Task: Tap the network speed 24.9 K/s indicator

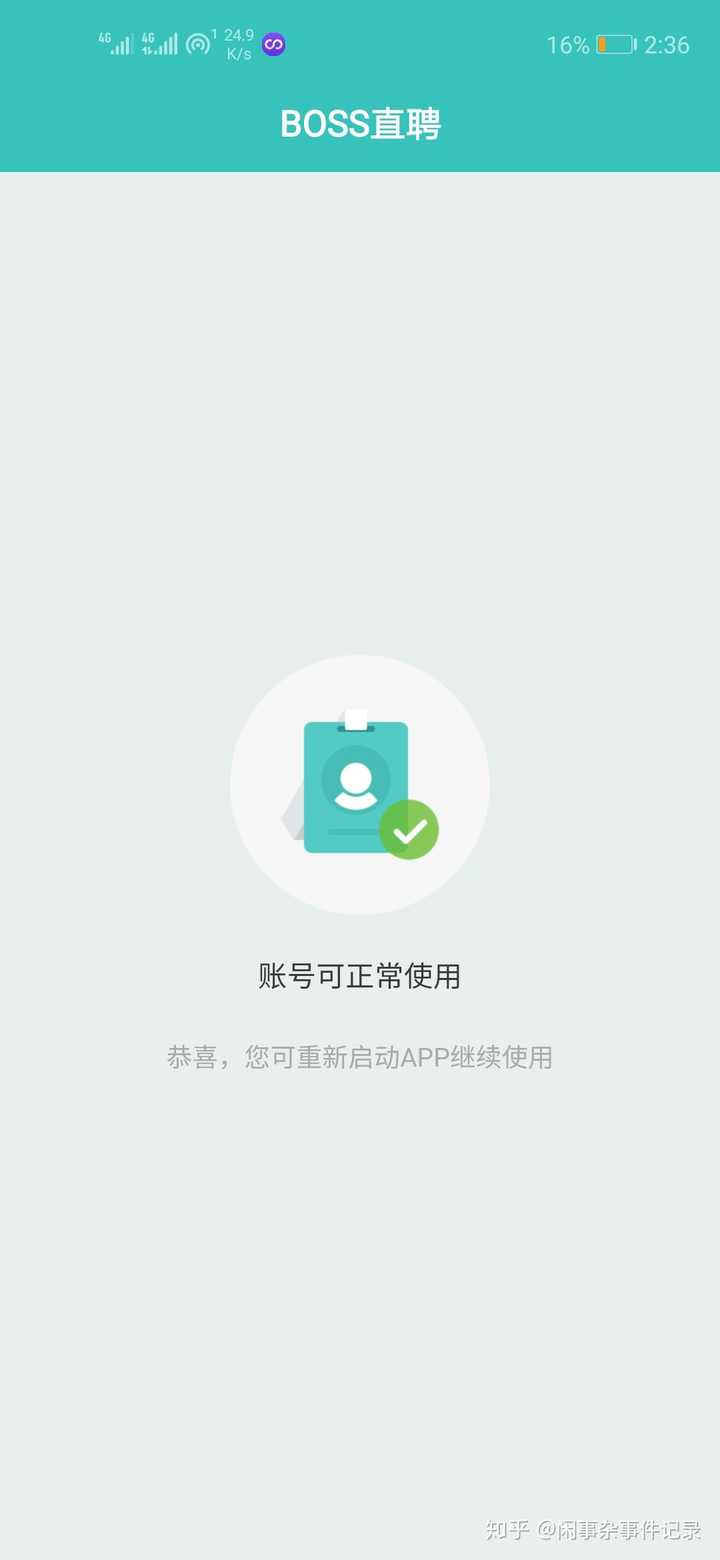Action: click(237, 44)
